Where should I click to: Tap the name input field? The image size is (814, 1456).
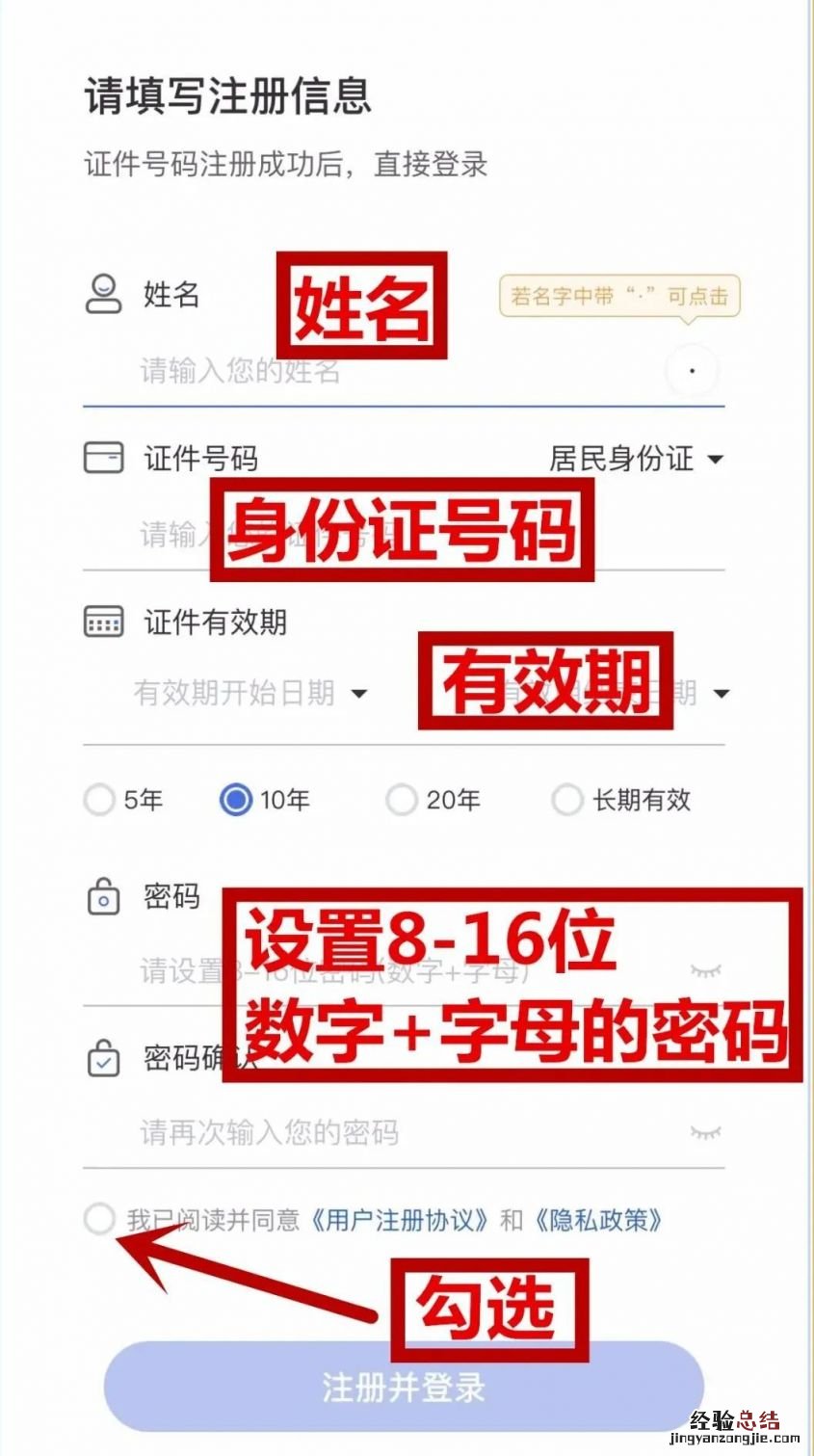(385, 371)
